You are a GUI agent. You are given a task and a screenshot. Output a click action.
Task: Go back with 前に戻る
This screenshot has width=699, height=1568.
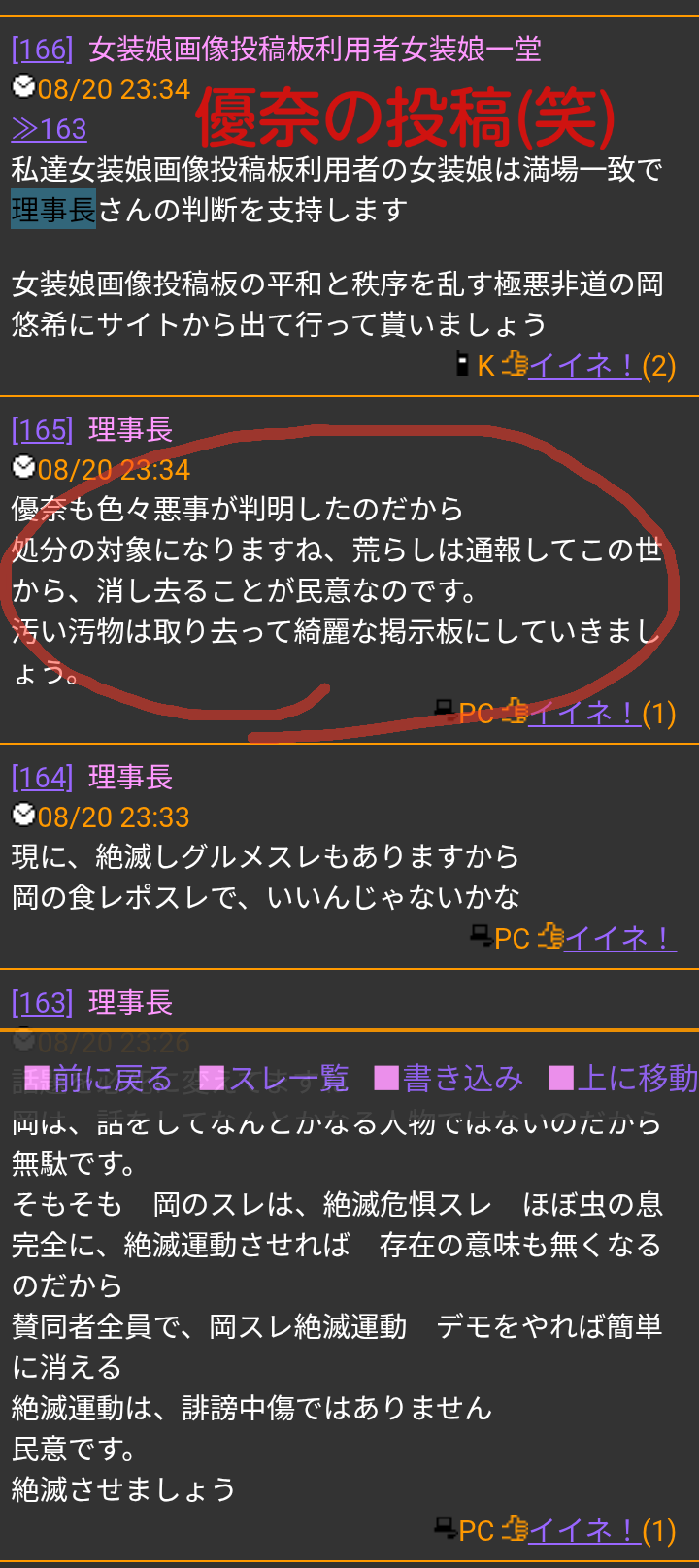pos(100,1078)
